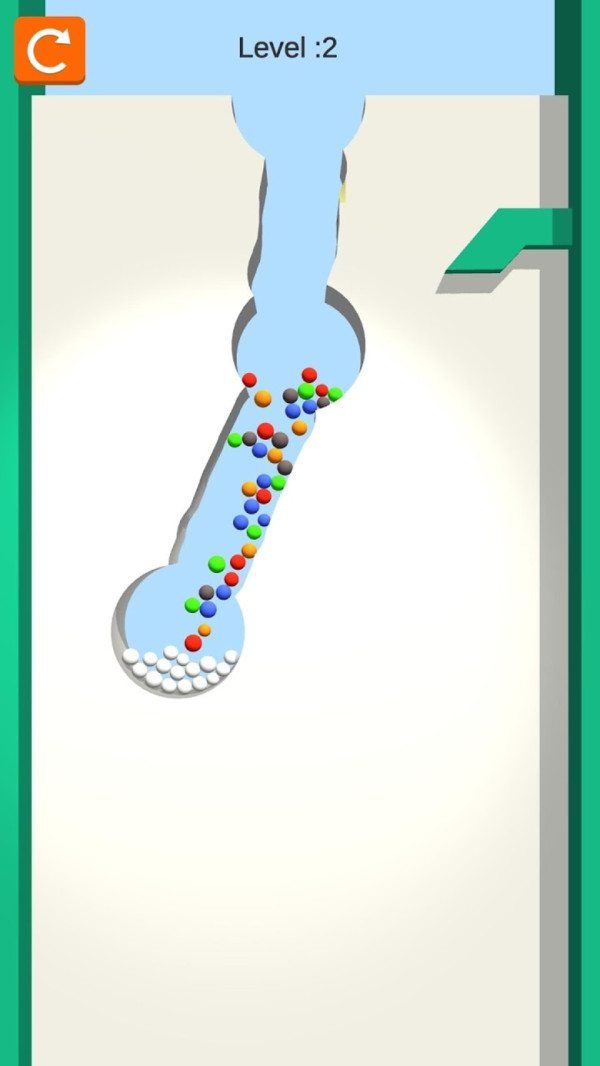This screenshot has width=600, height=1066.
Task: Restart the level with the orange button
Action: click(49, 50)
